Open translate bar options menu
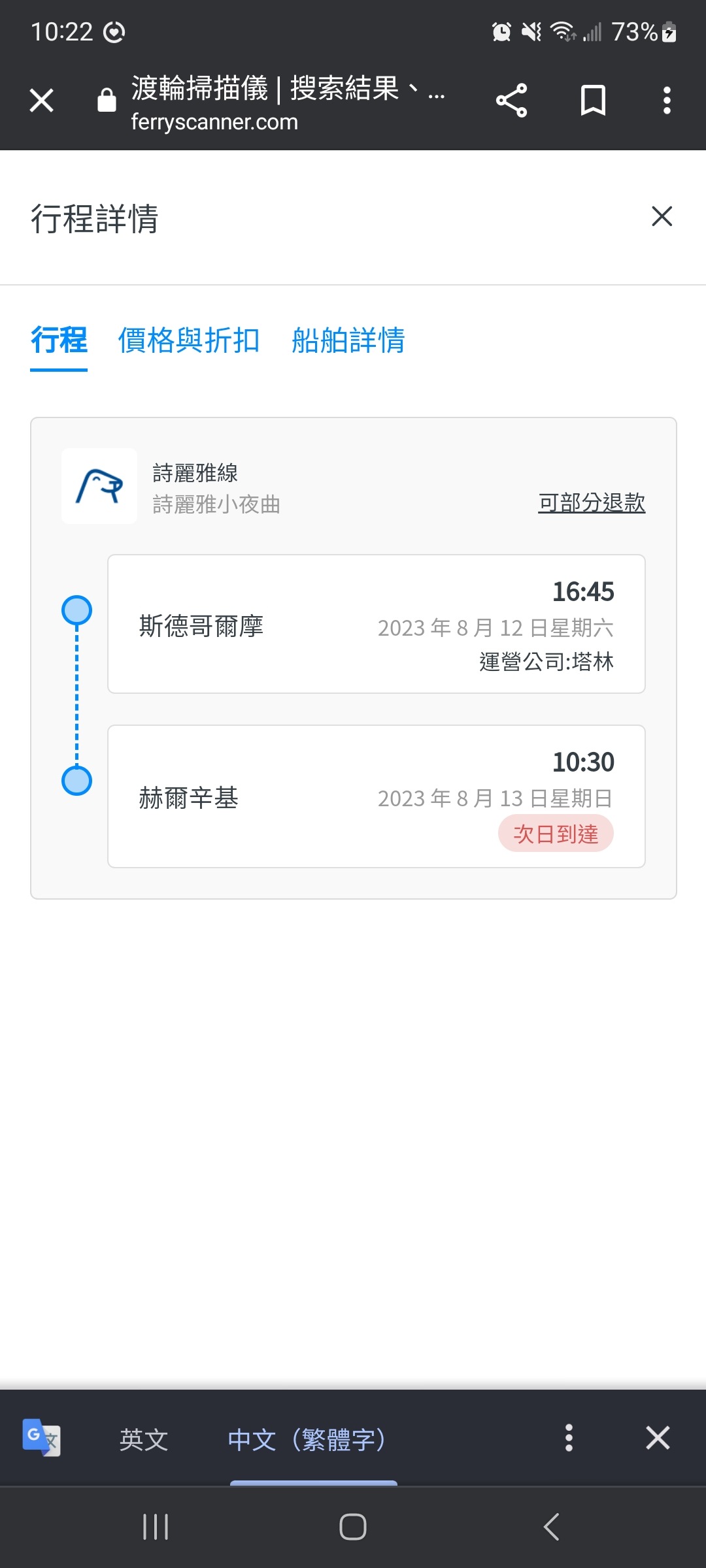The image size is (706, 1568). pyautogui.click(x=569, y=1438)
